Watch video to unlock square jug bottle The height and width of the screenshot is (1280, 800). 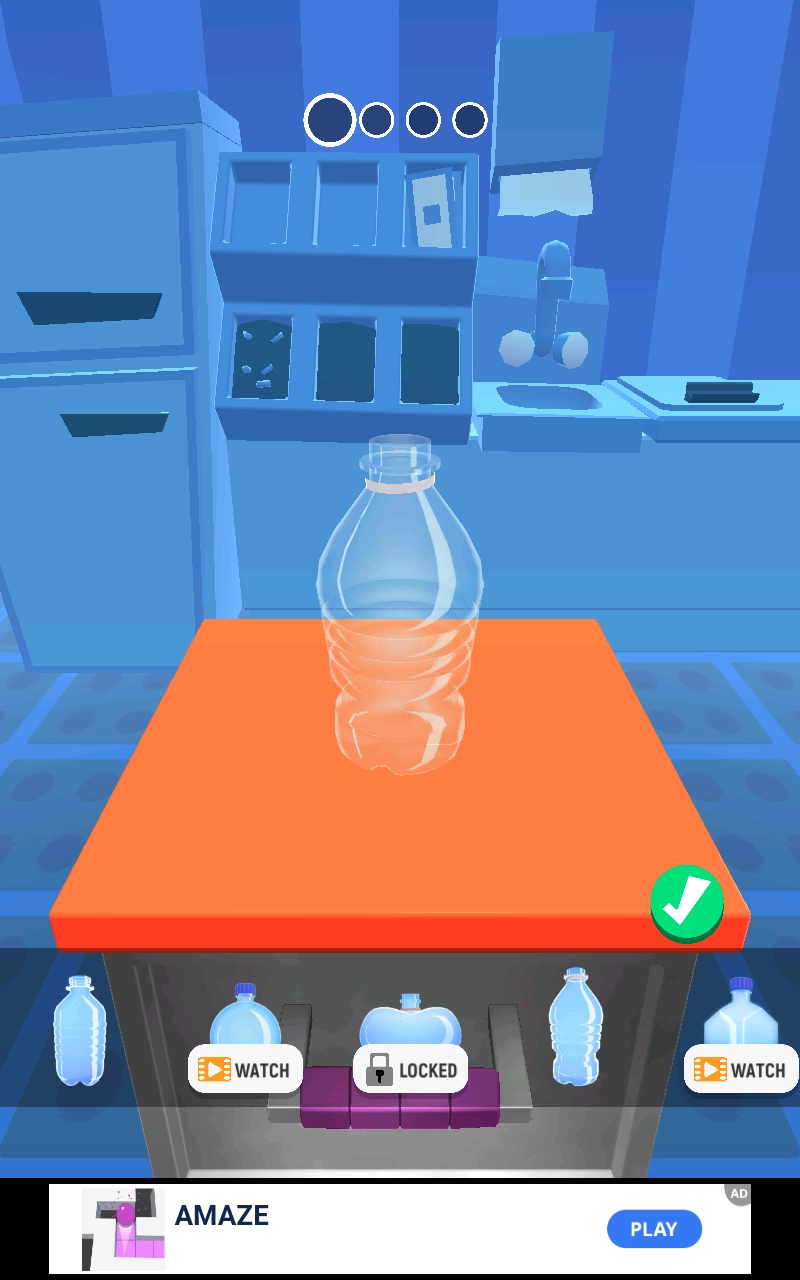(x=741, y=1069)
